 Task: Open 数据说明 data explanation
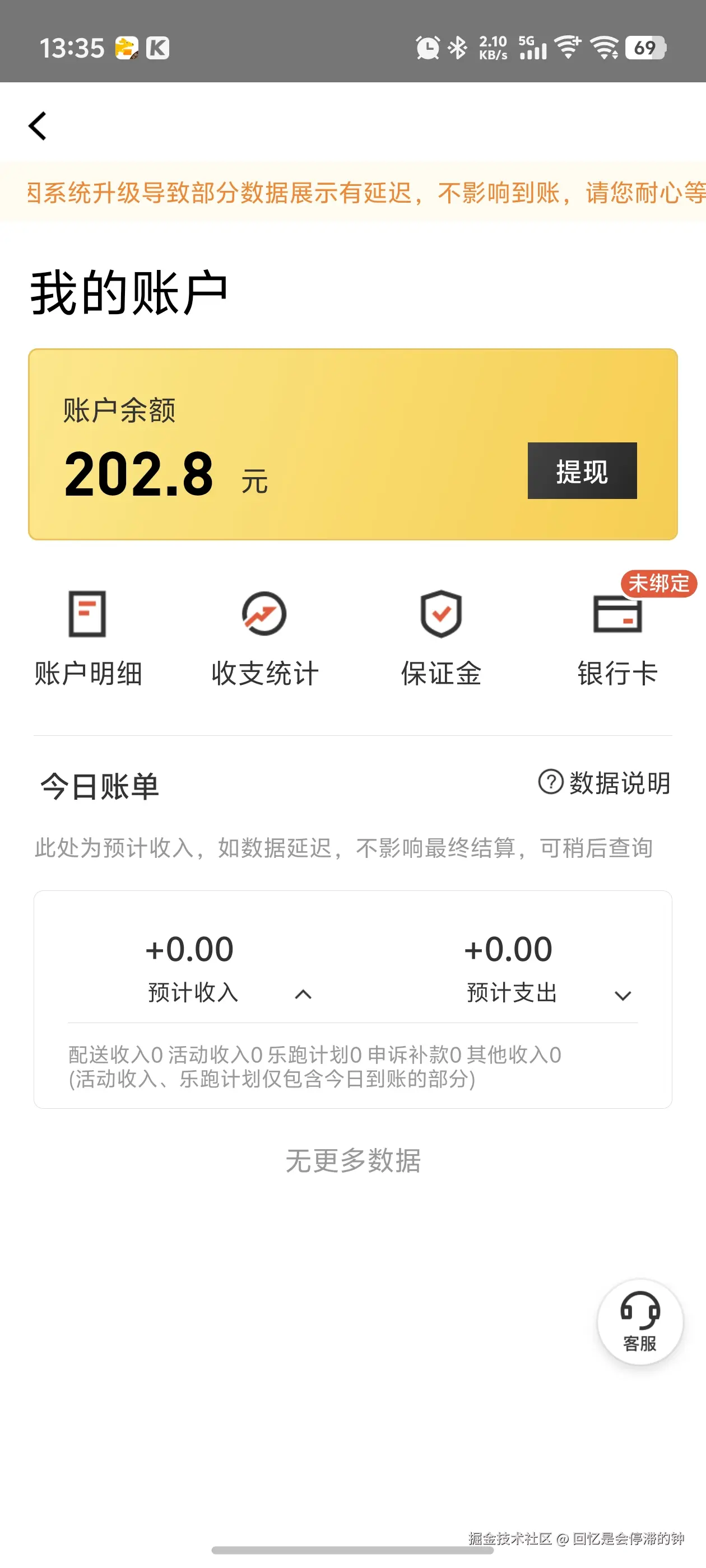click(604, 783)
